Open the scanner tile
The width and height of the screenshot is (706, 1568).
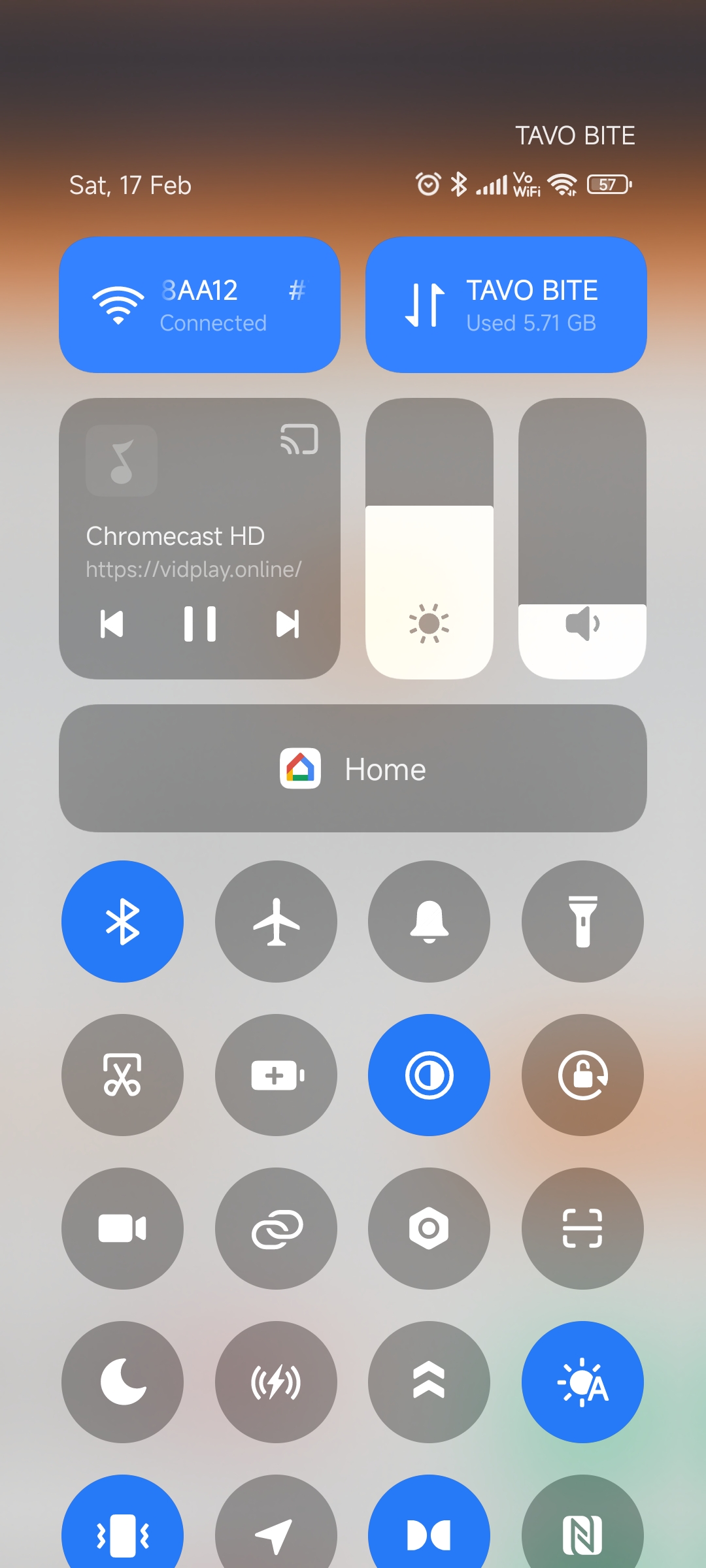click(x=582, y=1228)
